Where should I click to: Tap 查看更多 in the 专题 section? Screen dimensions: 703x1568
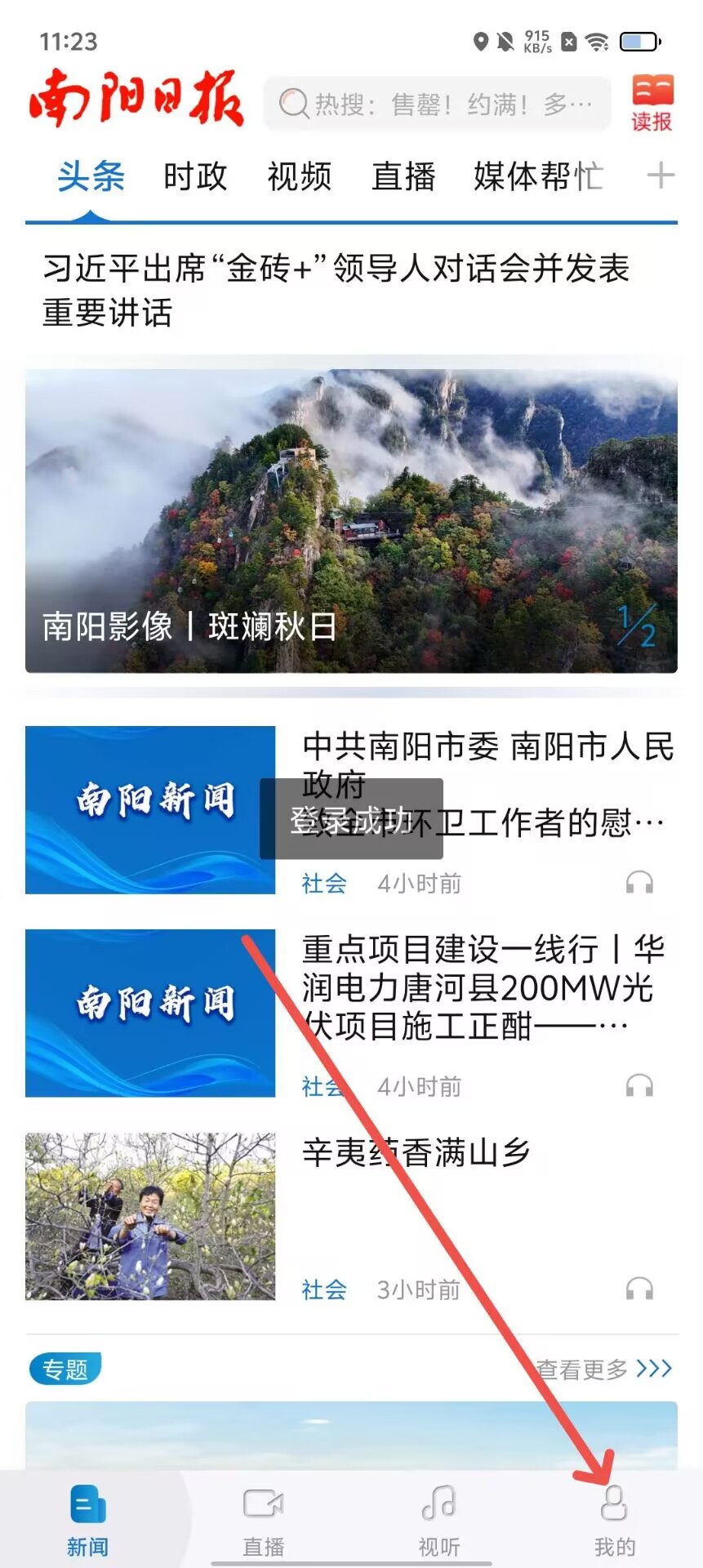pyautogui.click(x=604, y=1369)
